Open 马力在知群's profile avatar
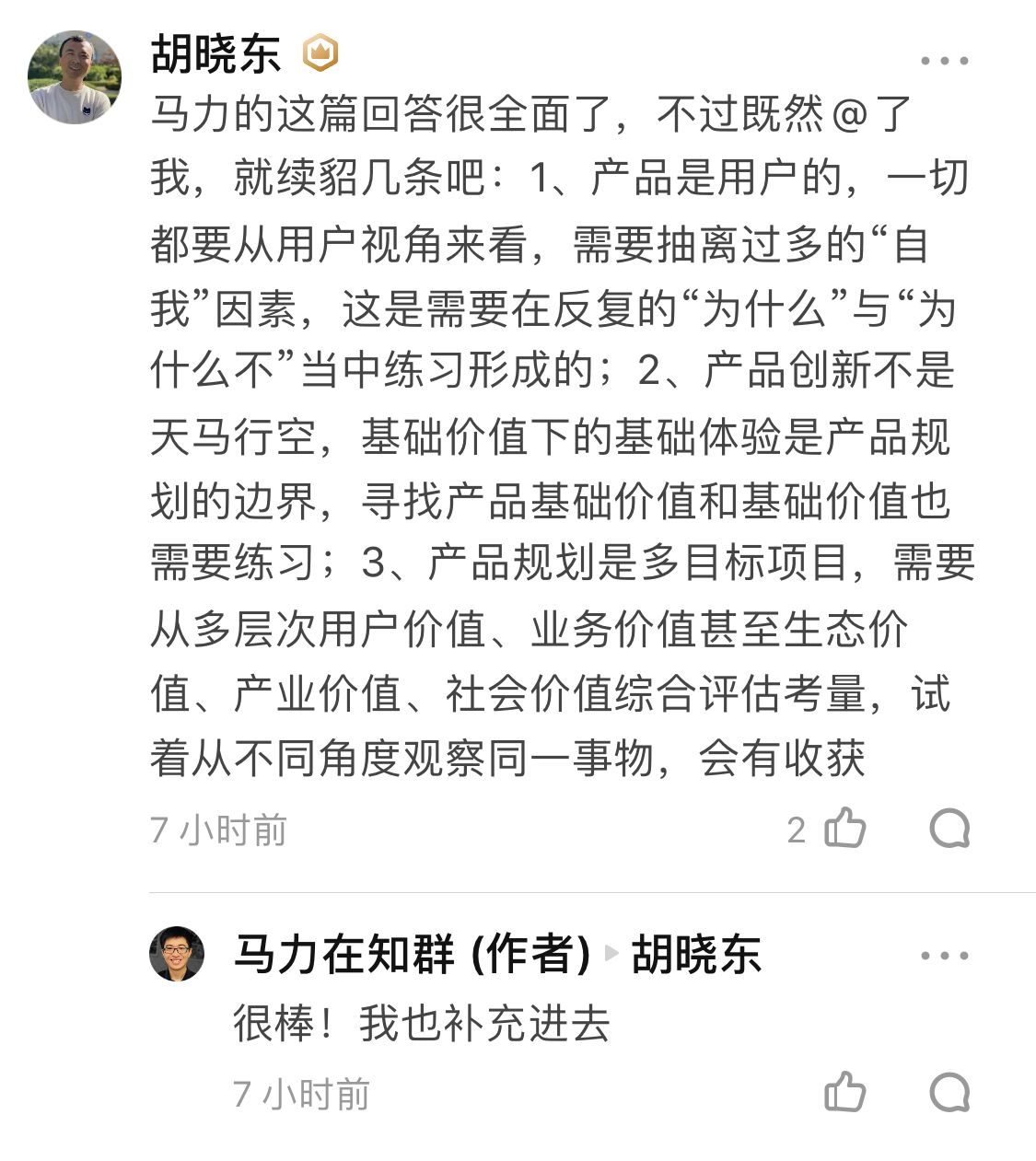The width and height of the screenshot is (1036, 1161). [177, 954]
